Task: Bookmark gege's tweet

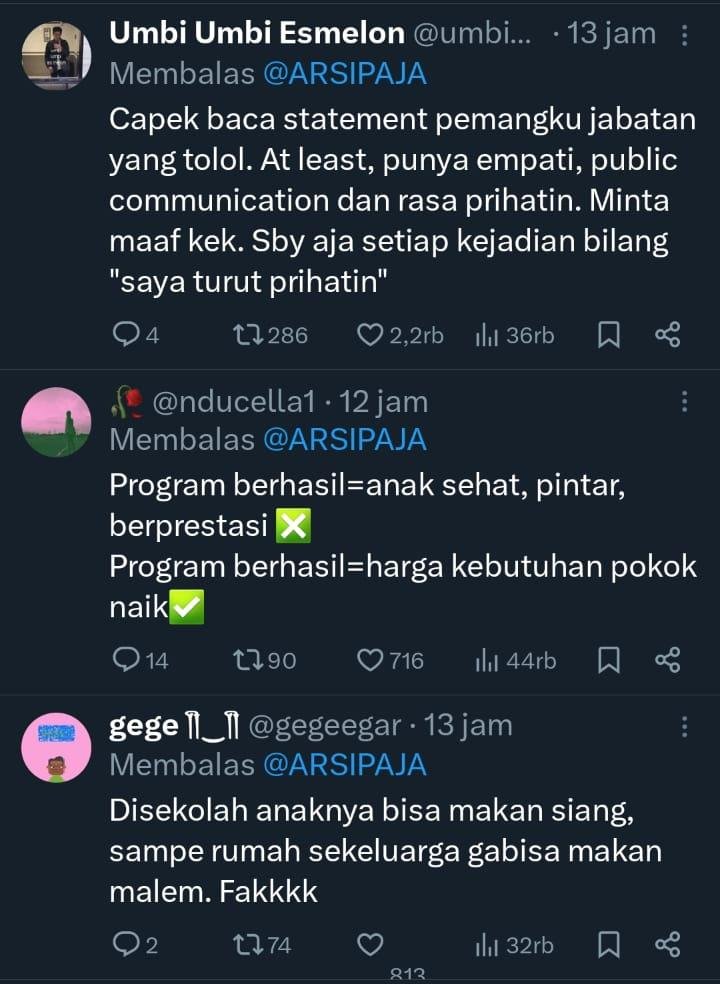Action: pyautogui.click(x=608, y=944)
